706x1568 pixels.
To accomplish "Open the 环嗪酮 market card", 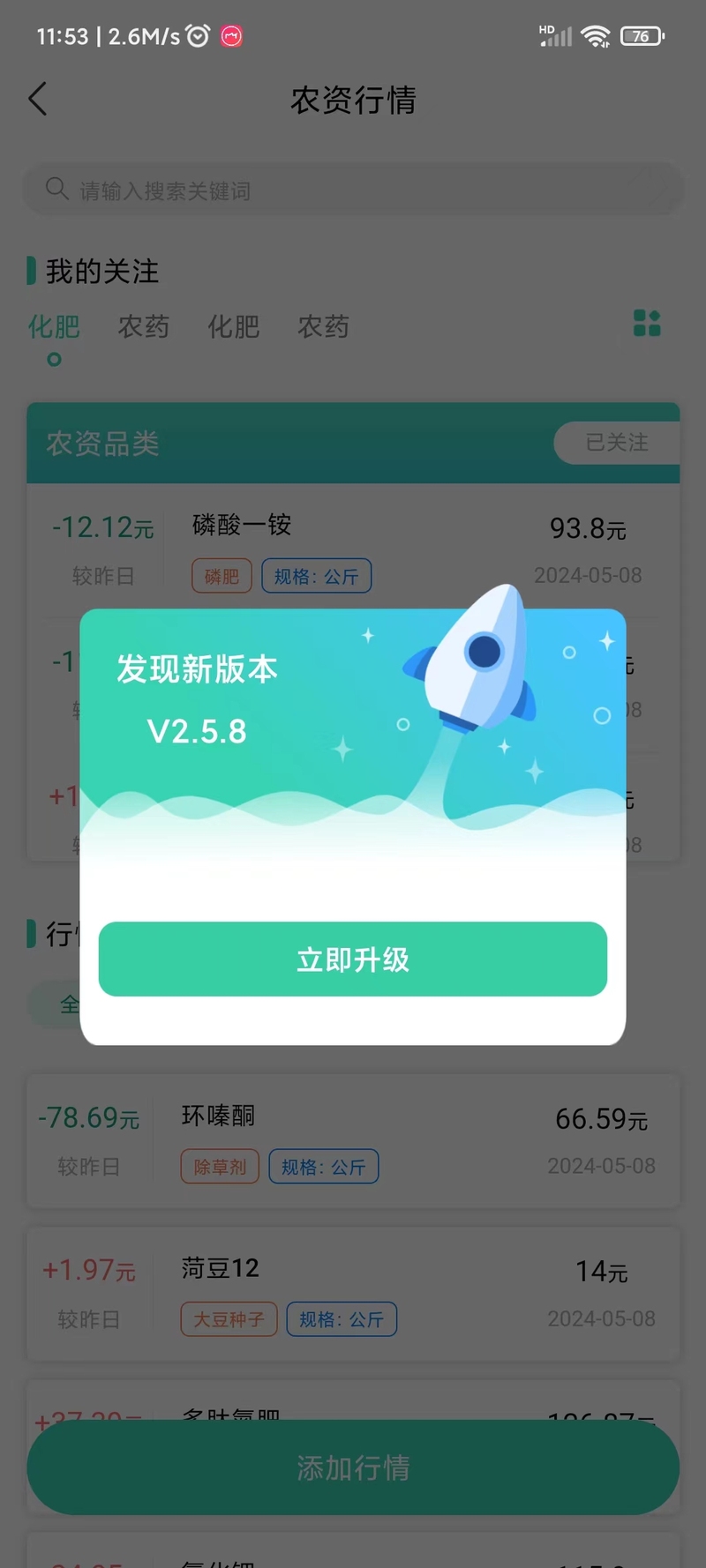I will point(353,1140).
